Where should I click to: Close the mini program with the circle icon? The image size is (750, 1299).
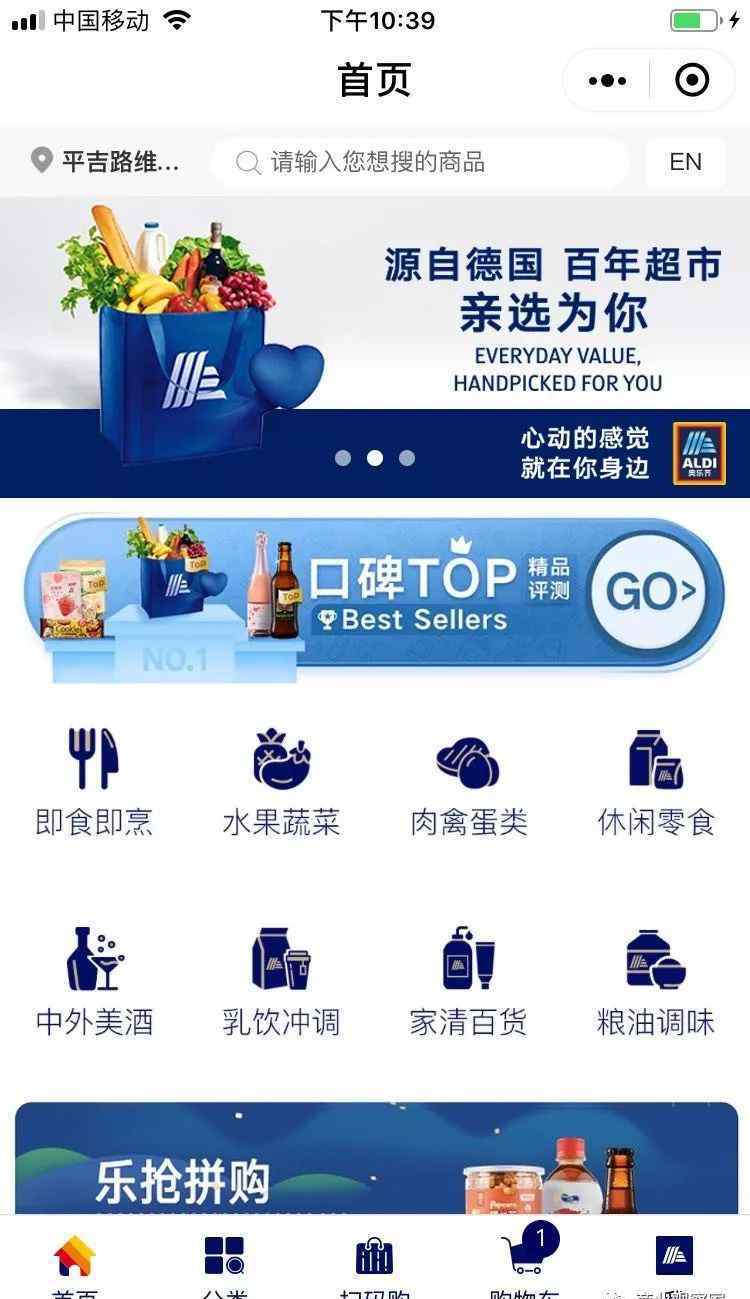click(692, 81)
